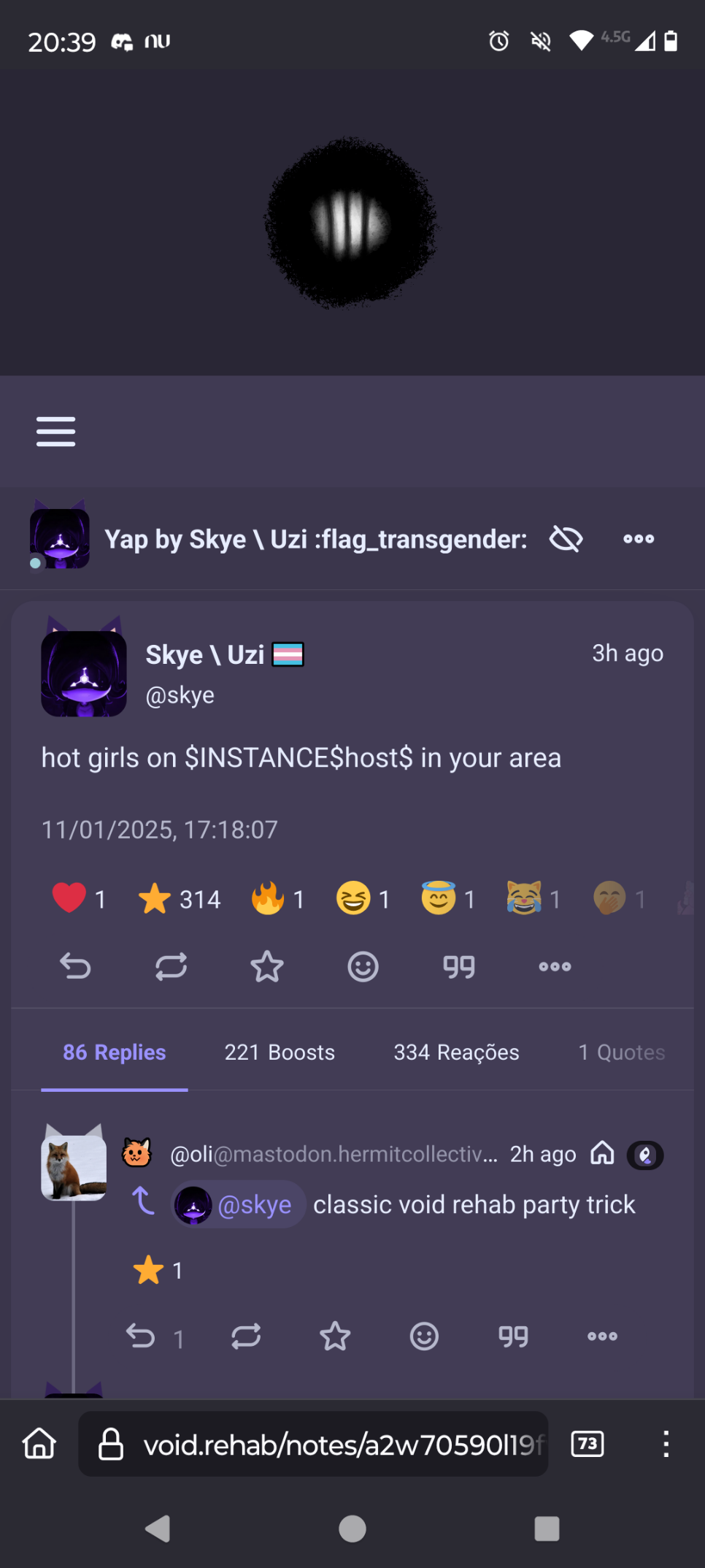Screen dimensions: 705x1568
Task: Tap the red heart reaction on Skye's post
Action: pyautogui.click(x=79, y=898)
